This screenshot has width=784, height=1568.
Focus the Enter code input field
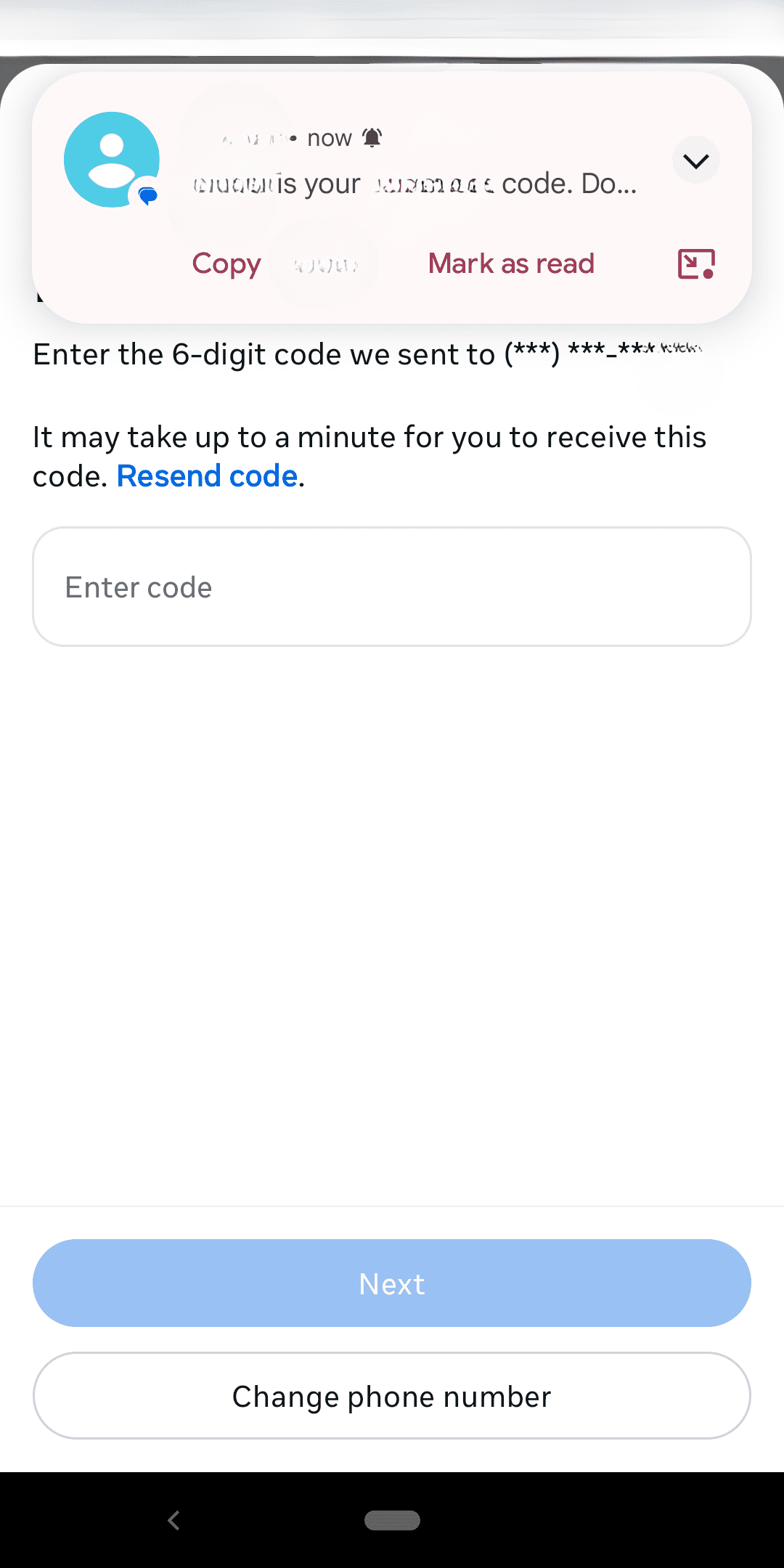[x=391, y=586]
